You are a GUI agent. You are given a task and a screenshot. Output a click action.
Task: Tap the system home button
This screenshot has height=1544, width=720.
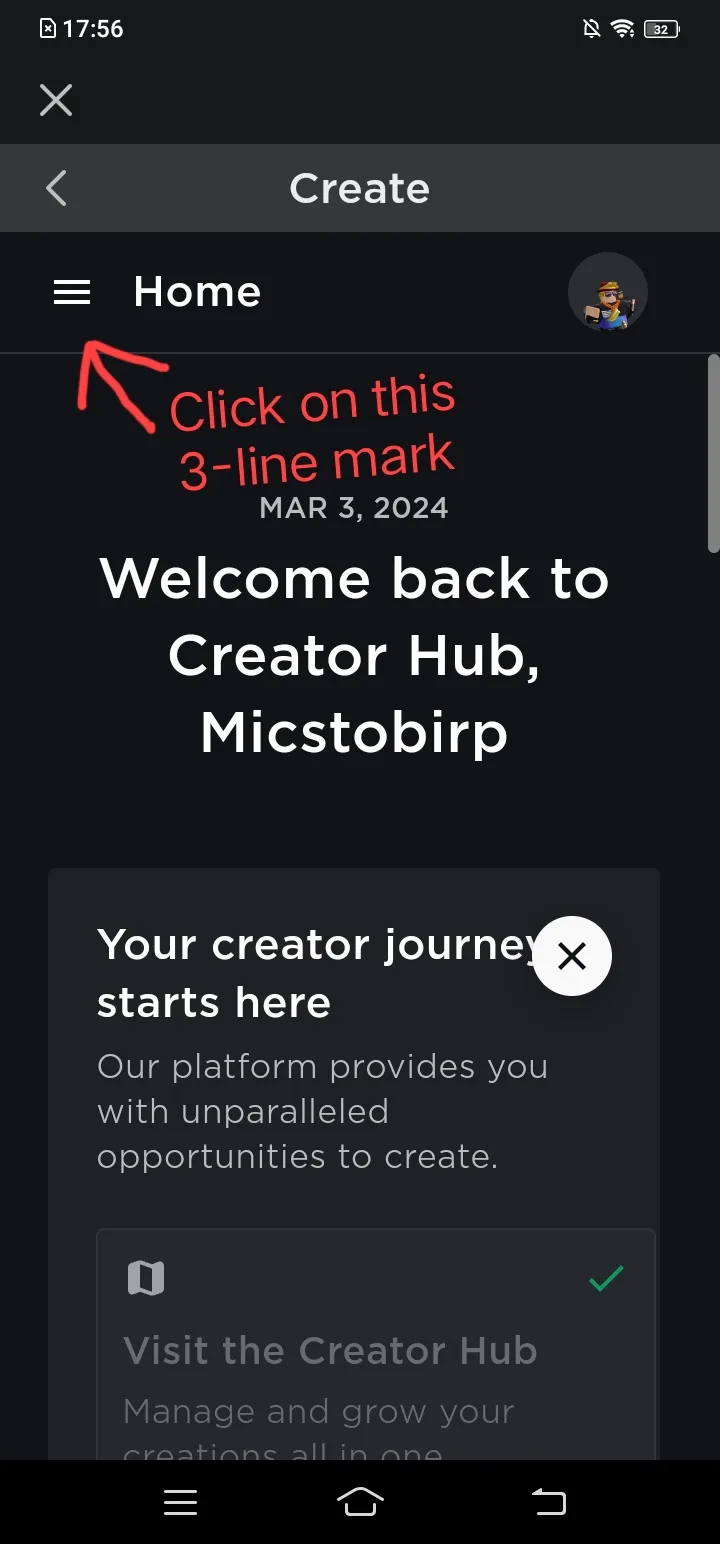(x=360, y=1501)
